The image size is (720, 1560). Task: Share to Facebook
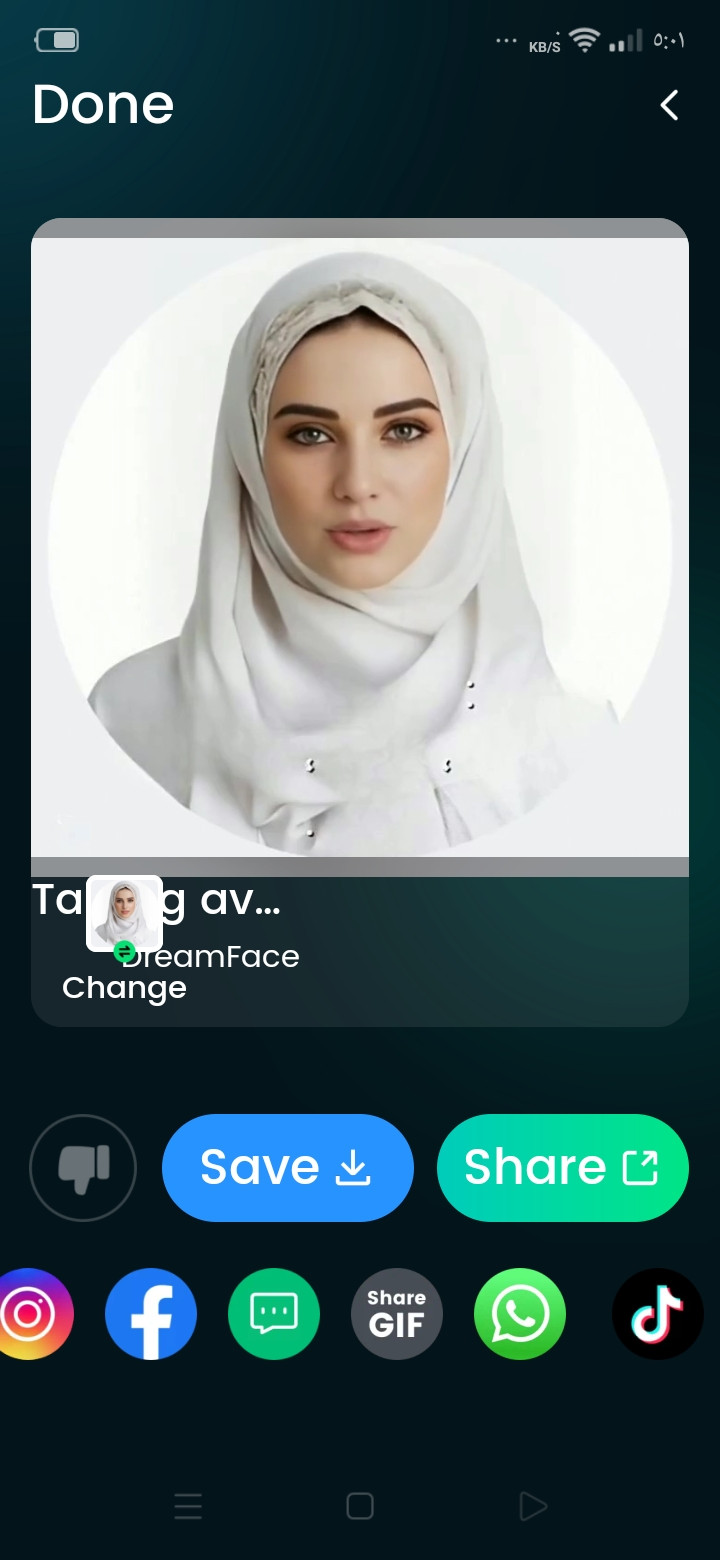[151, 1314]
